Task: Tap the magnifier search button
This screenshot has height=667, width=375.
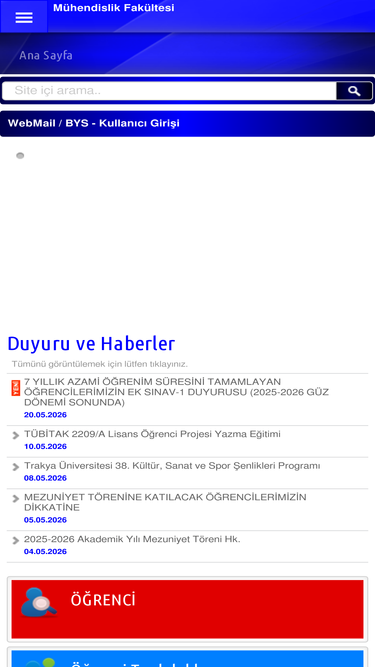Action: pyautogui.click(x=354, y=91)
